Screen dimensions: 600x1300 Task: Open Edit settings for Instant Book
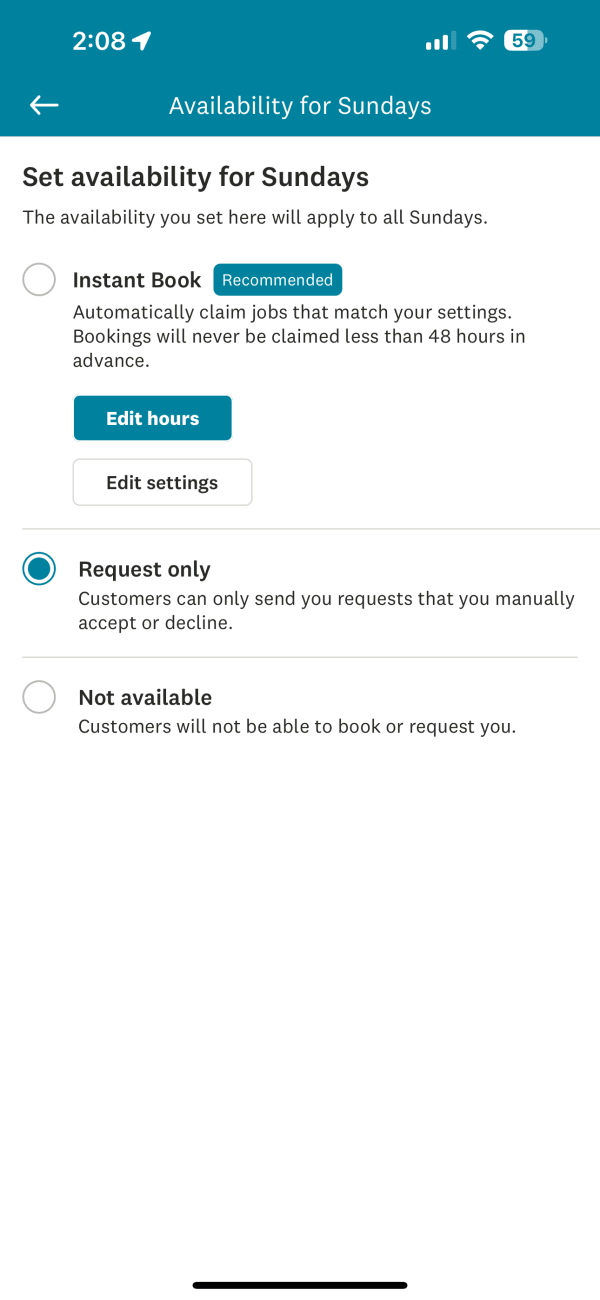(x=162, y=482)
